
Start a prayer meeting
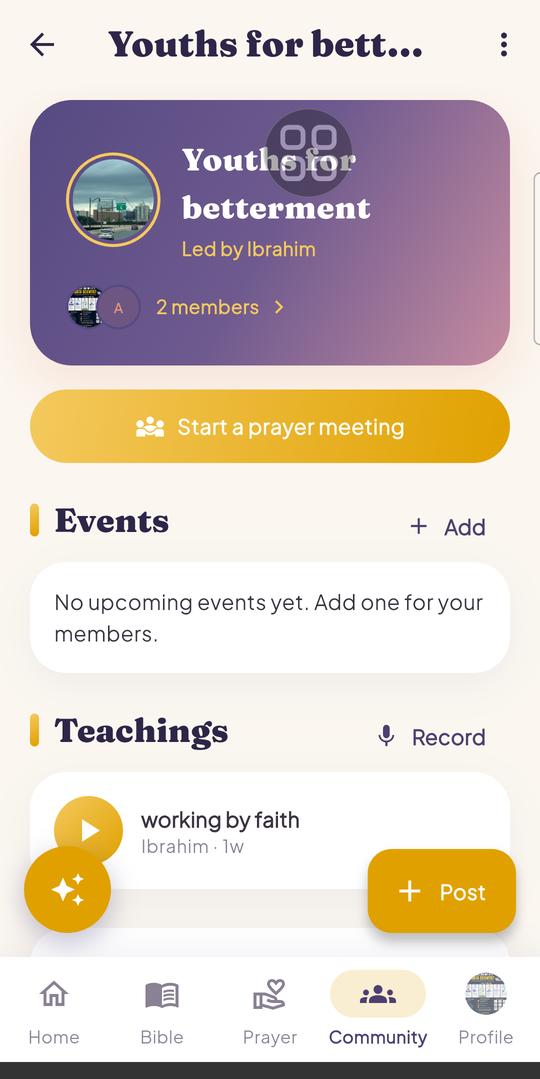(x=270, y=427)
